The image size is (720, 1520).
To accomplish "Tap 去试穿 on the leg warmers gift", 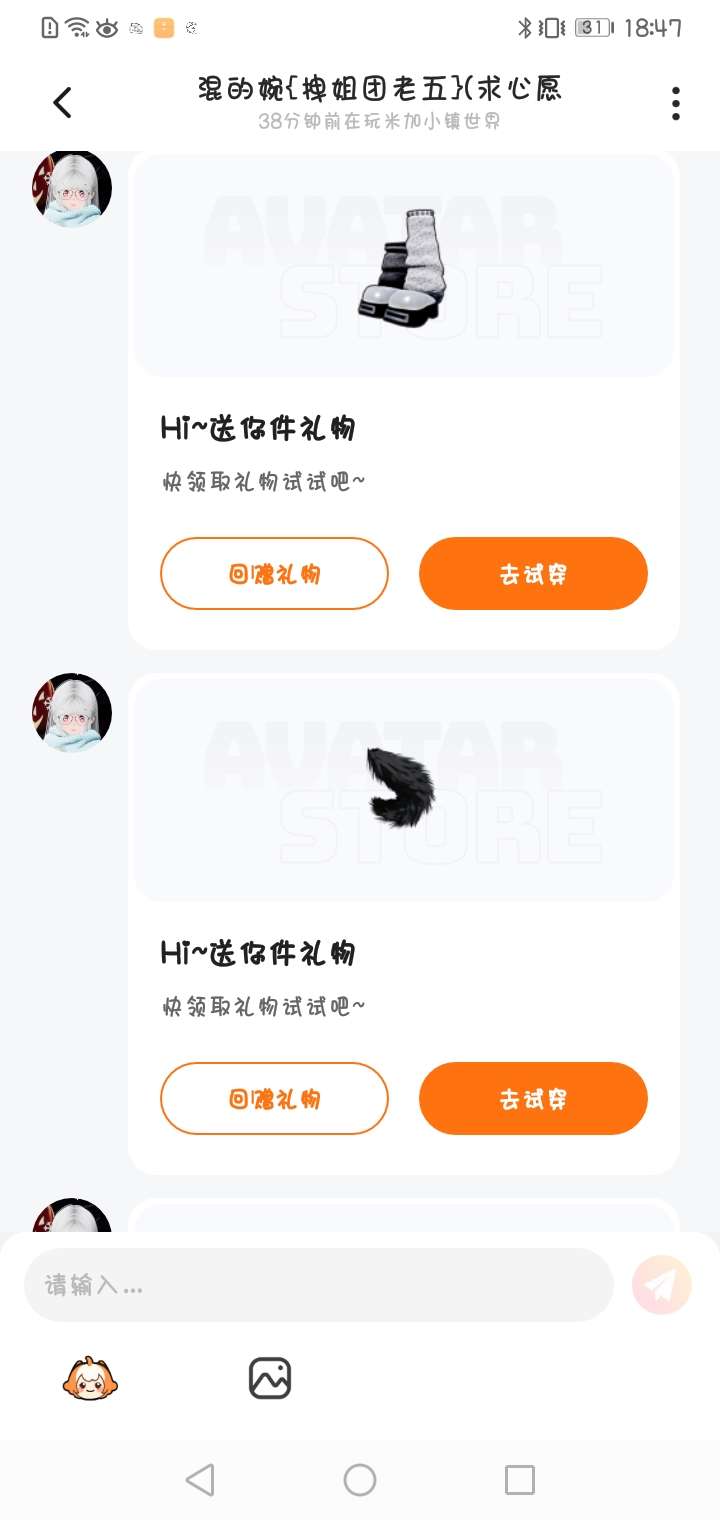I will [x=533, y=574].
